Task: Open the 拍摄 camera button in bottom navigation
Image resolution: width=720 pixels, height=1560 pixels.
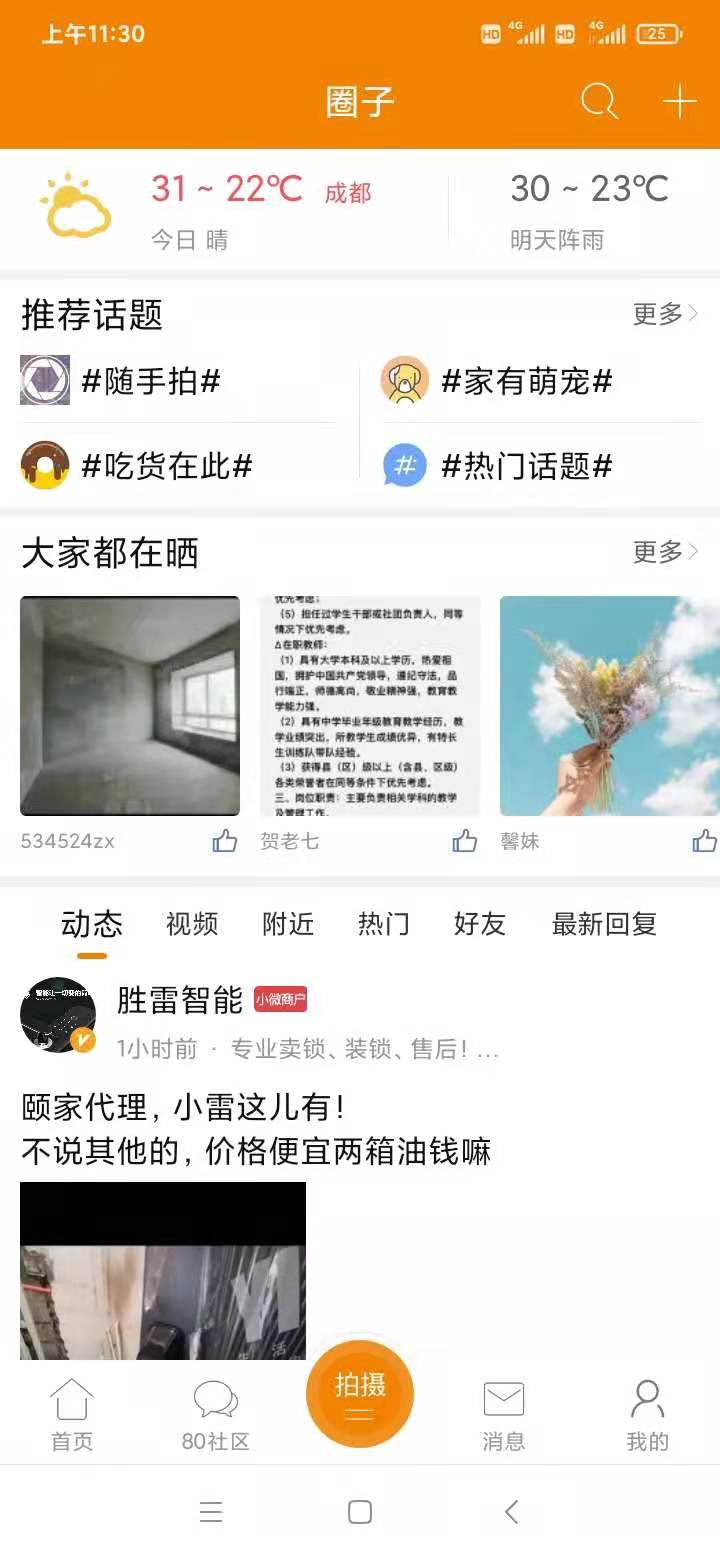Action: pyautogui.click(x=360, y=1392)
